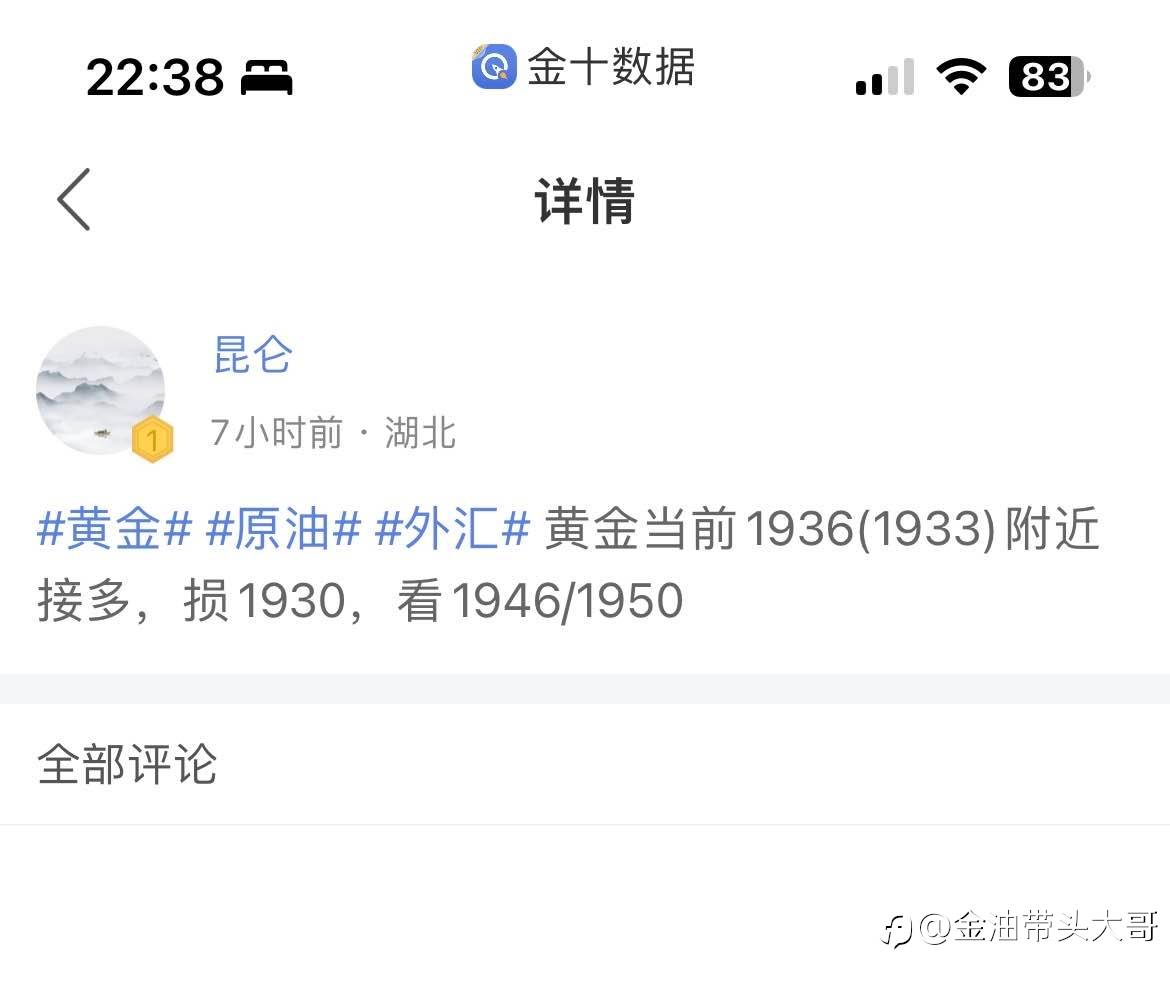The image size is (1170, 983).
Task: Open the username 昆仑 link
Action: click(x=252, y=355)
